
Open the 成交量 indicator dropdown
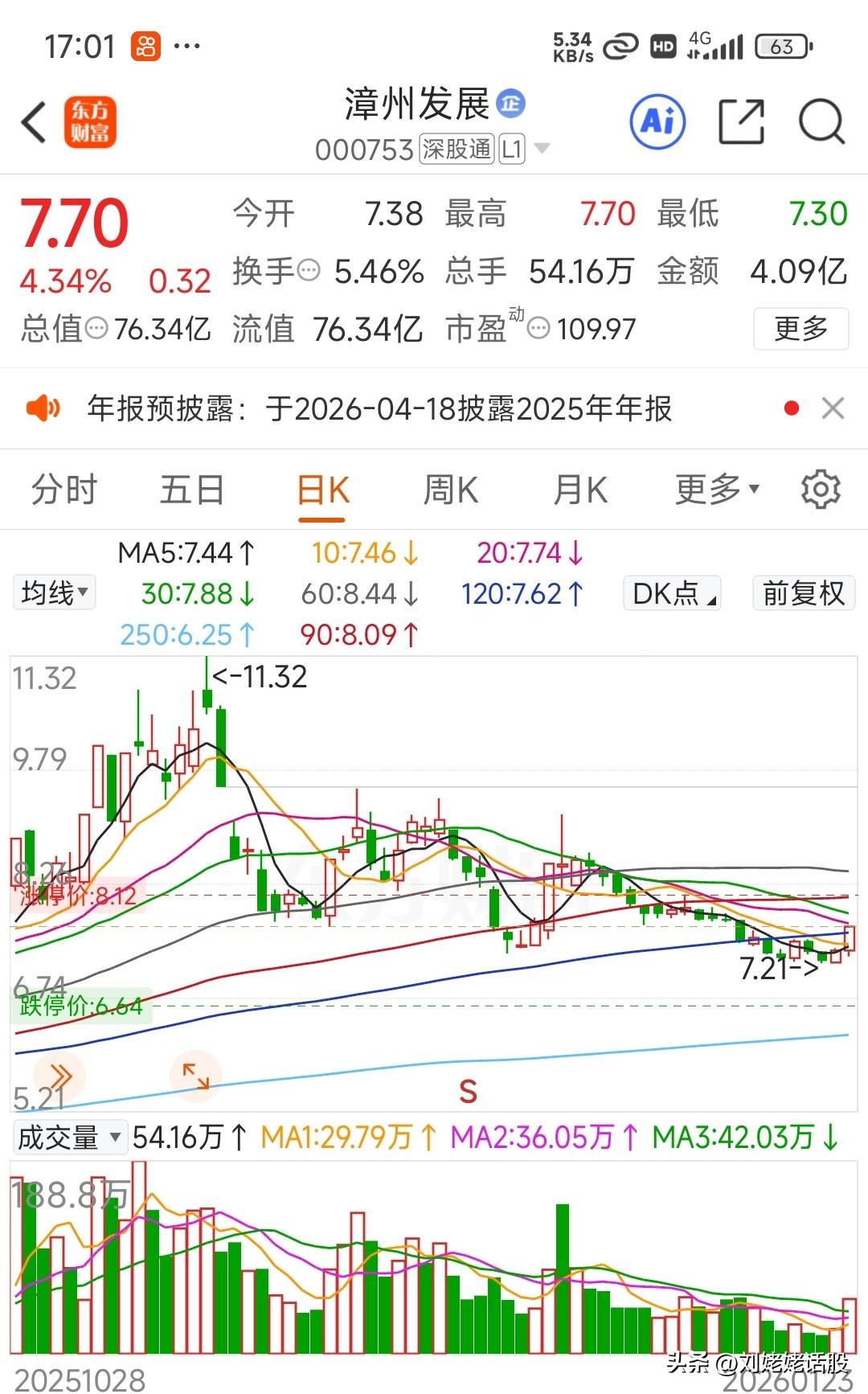click(70, 1138)
